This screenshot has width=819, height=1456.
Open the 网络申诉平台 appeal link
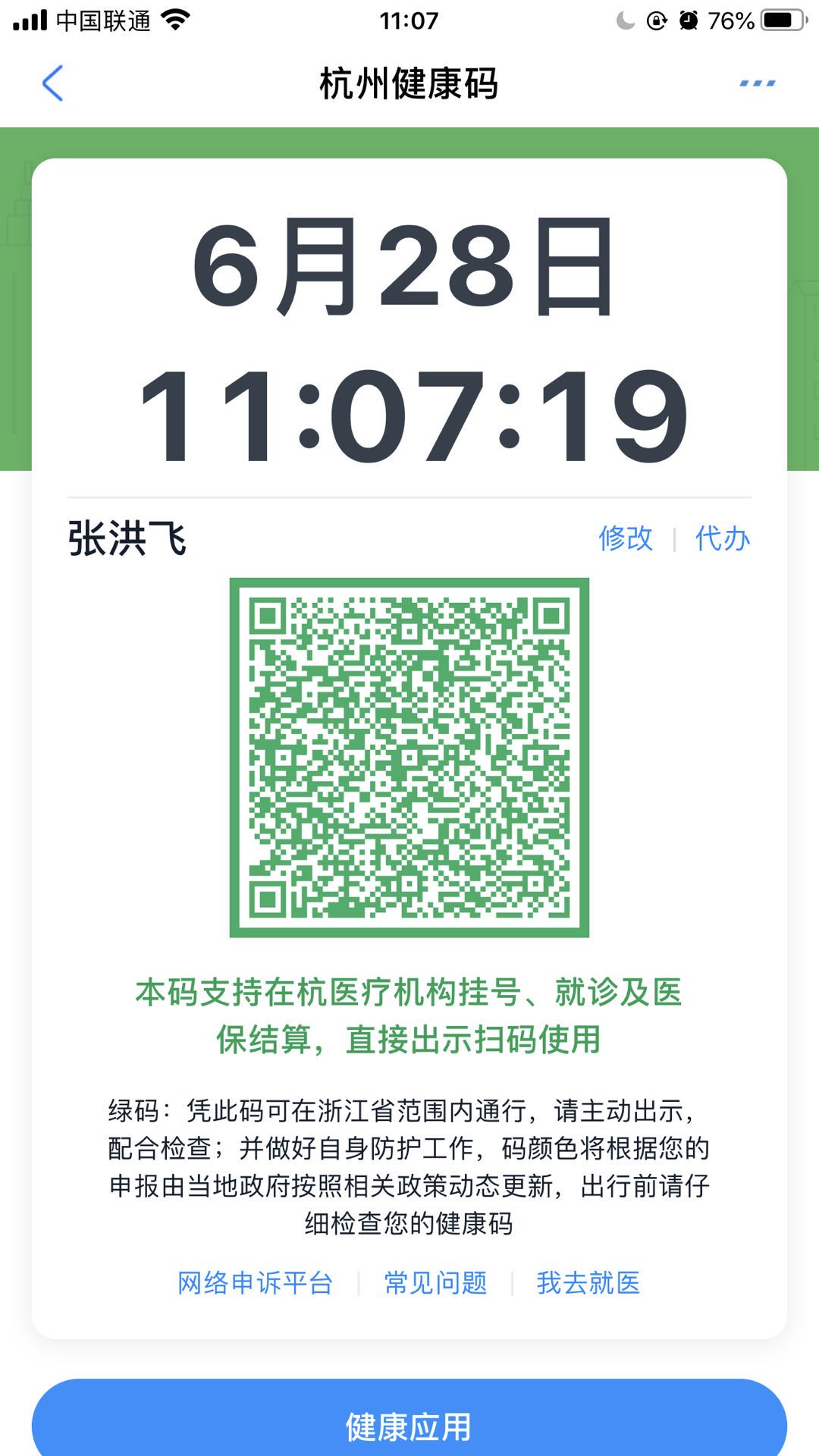(256, 1283)
